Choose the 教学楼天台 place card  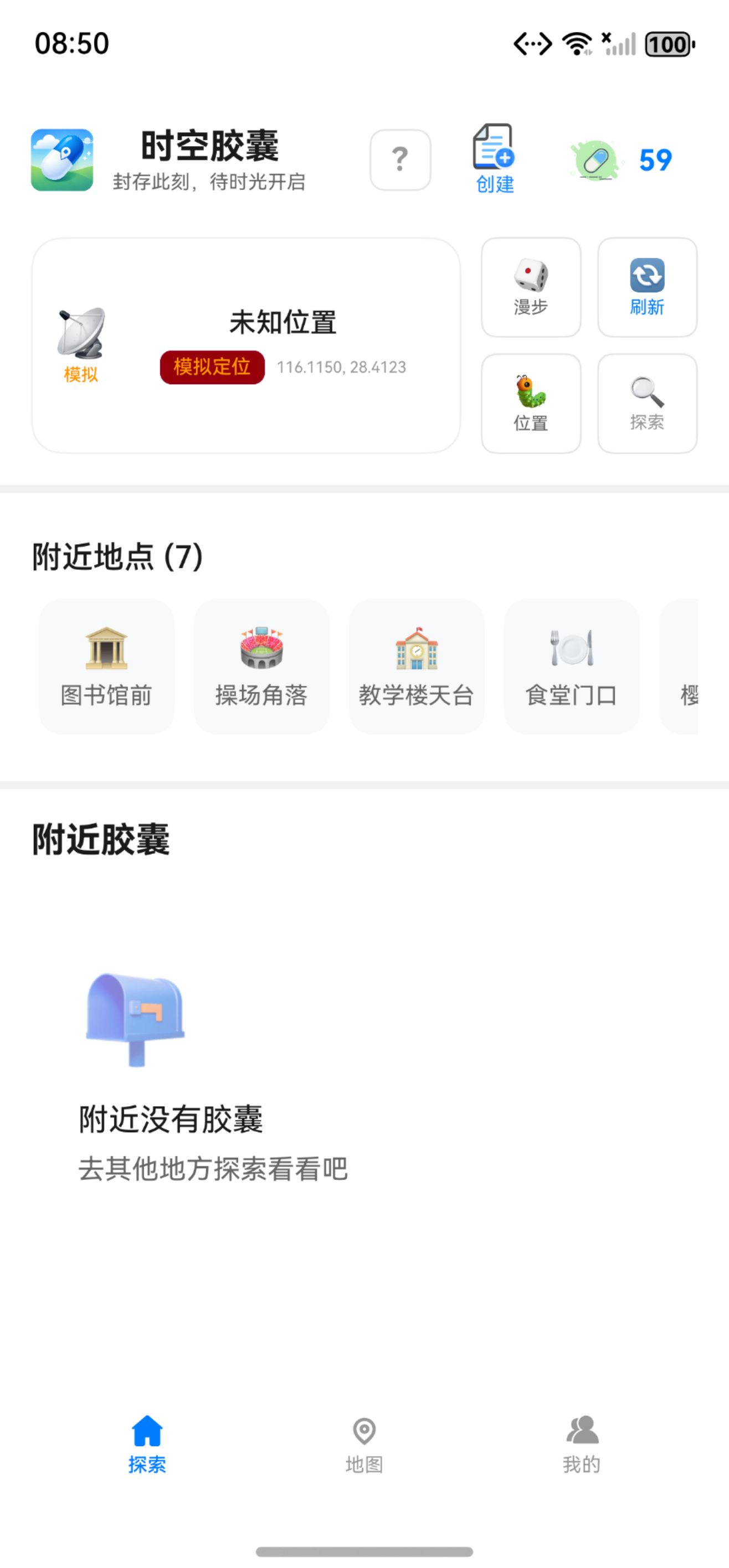tap(417, 667)
